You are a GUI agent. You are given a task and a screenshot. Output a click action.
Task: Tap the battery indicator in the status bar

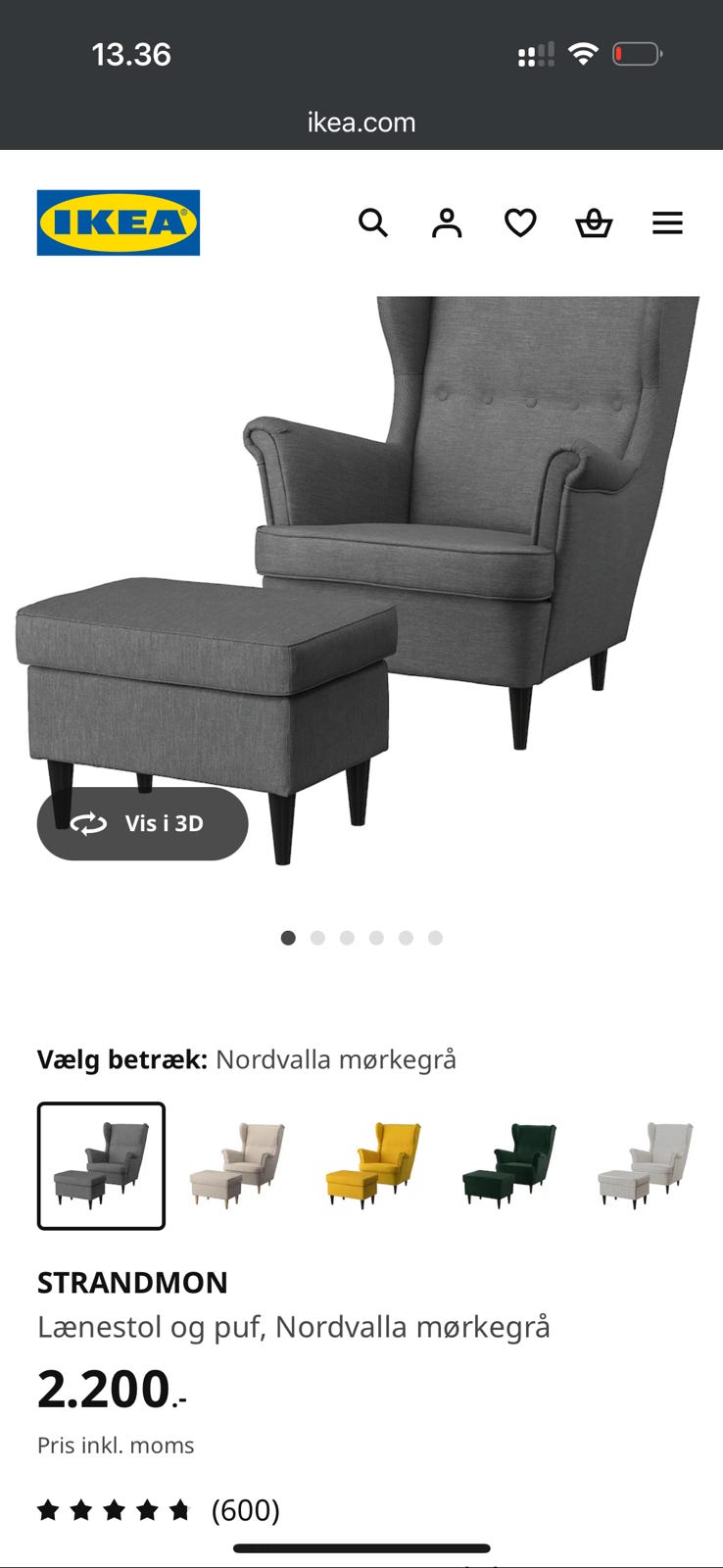coord(638,55)
